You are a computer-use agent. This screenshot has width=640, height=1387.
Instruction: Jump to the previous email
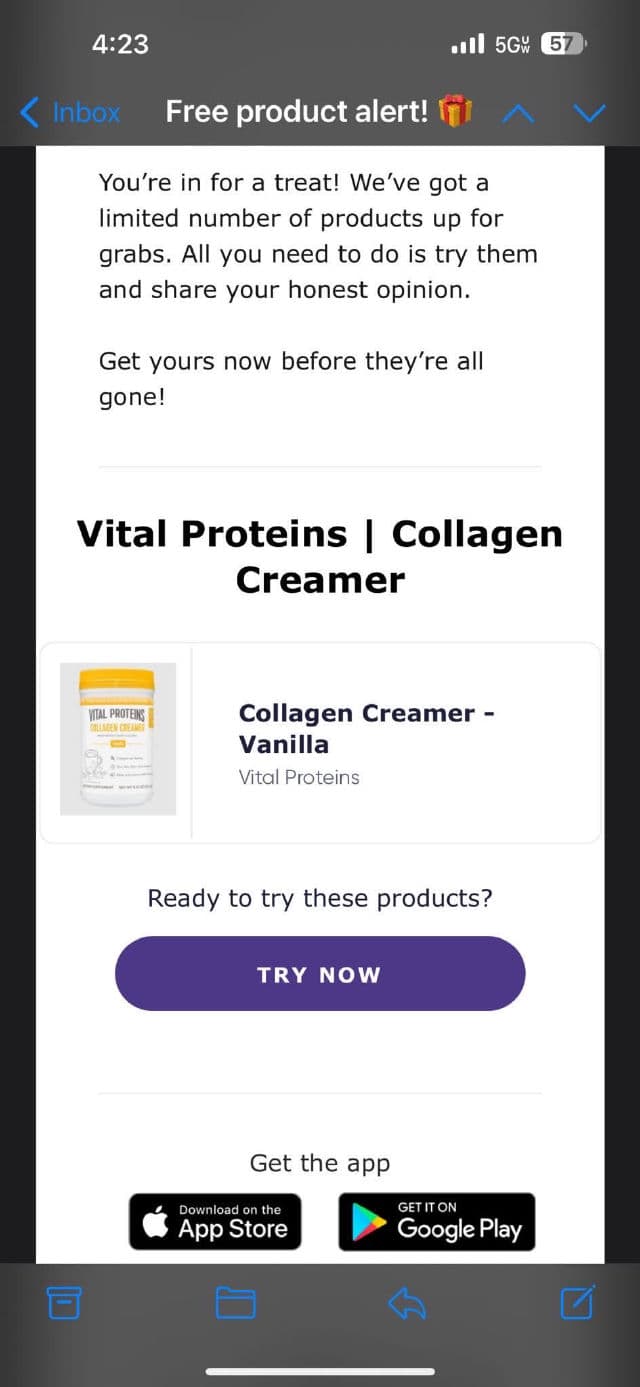point(518,113)
